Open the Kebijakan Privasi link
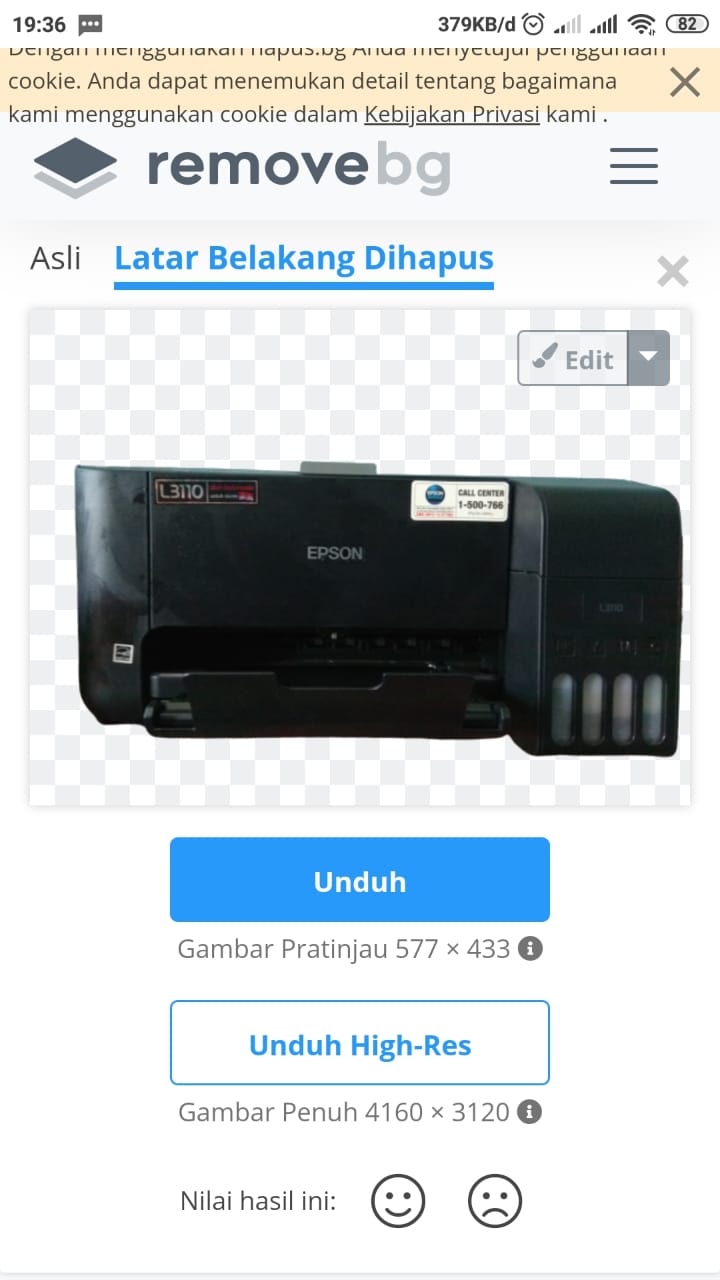 click(x=451, y=114)
